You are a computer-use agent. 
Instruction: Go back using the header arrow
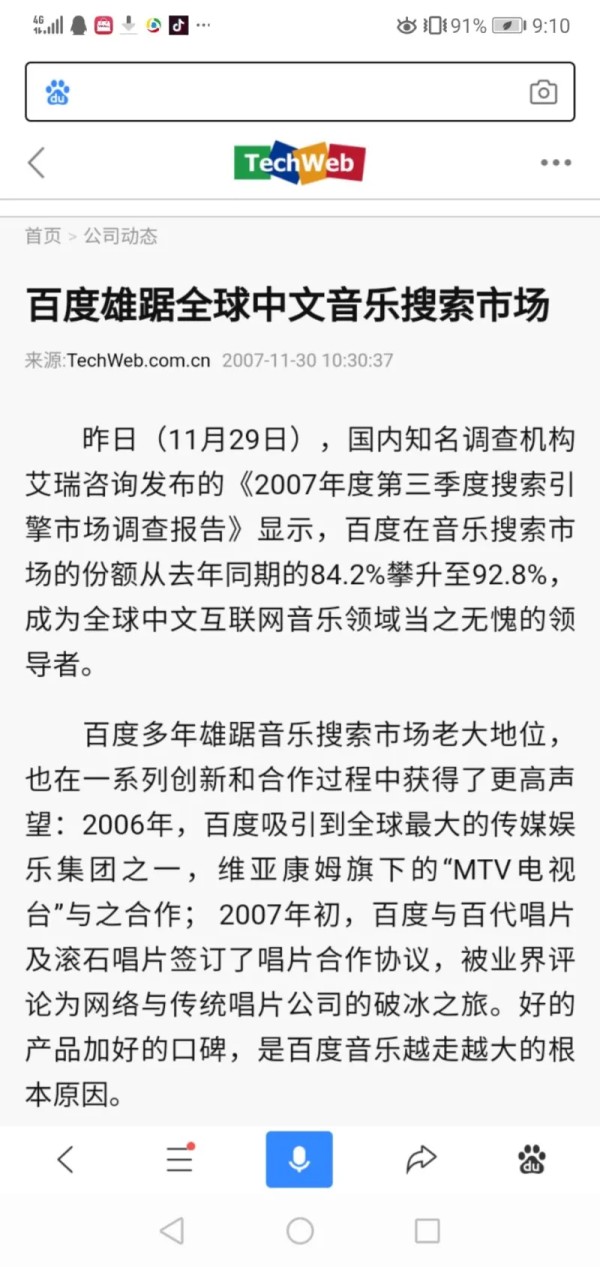coord(36,162)
